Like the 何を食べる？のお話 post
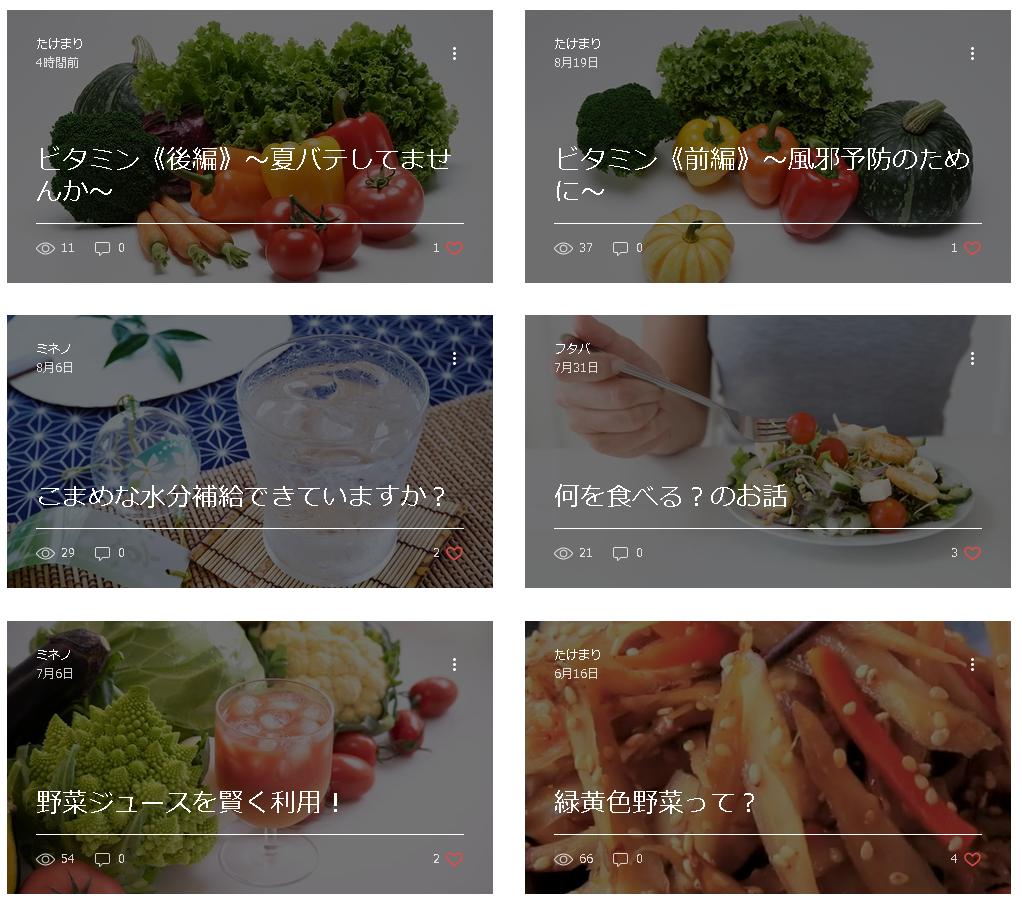This screenshot has height=908, width=1022. [x=972, y=553]
